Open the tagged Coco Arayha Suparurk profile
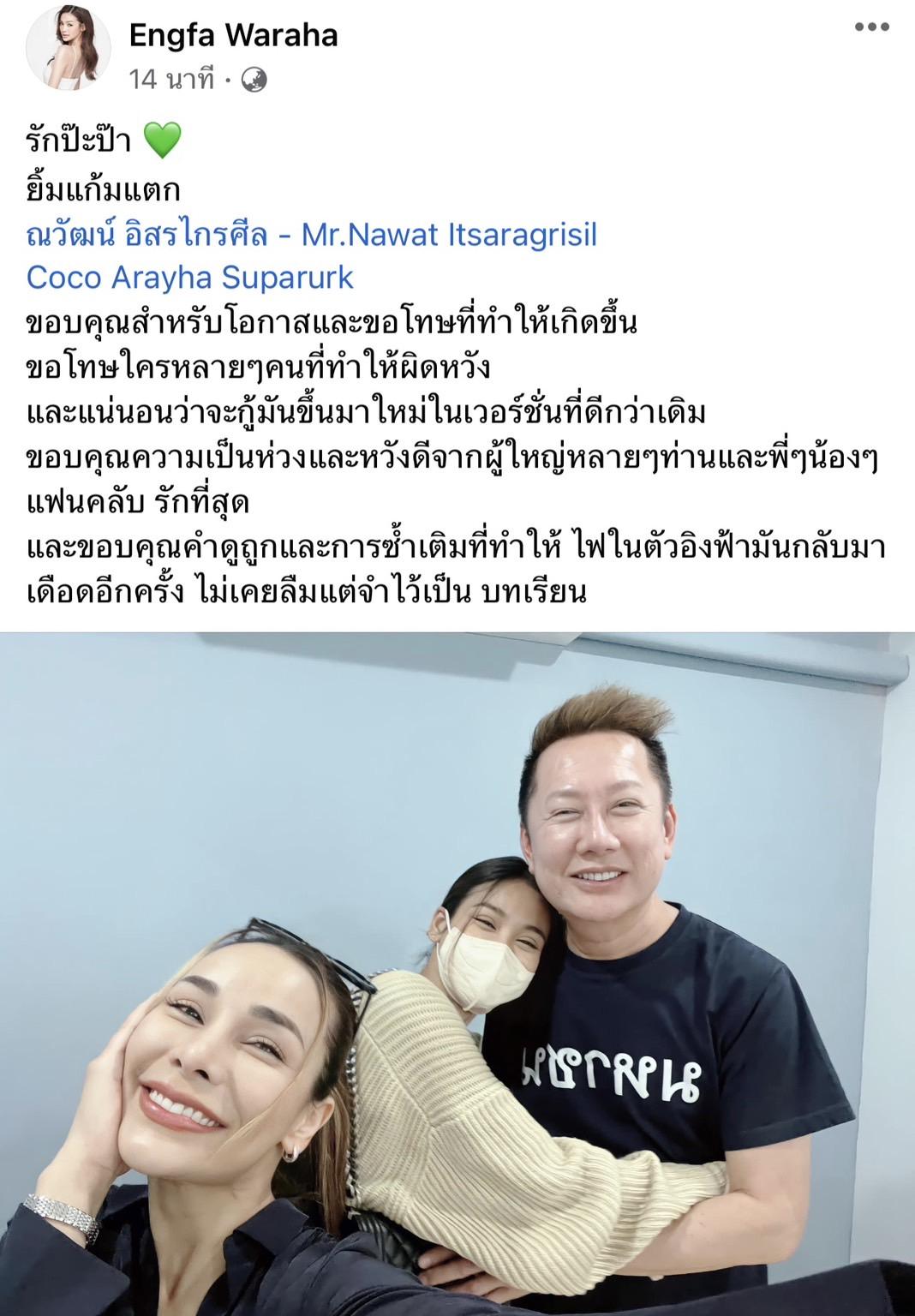The image size is (915, 1316). point(190,277)
